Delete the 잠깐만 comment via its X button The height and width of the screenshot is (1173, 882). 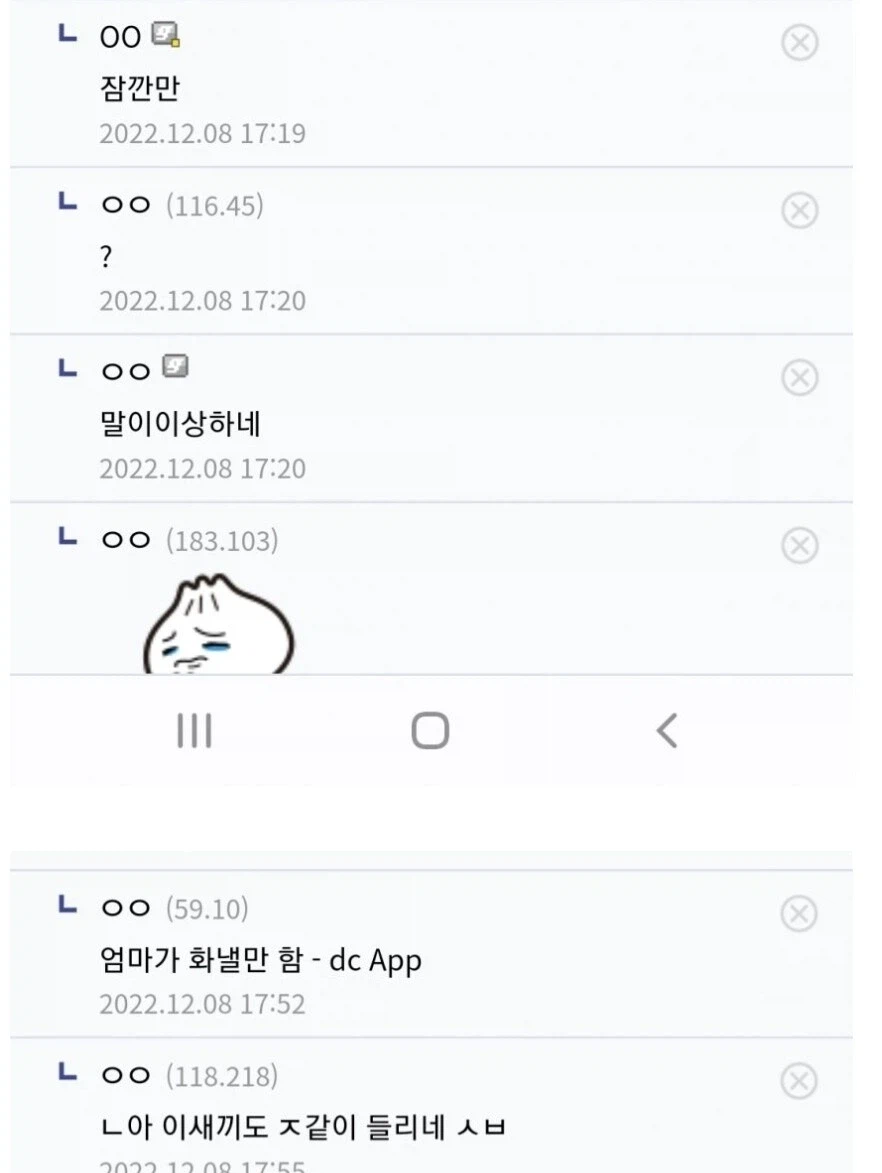point(799,43)
